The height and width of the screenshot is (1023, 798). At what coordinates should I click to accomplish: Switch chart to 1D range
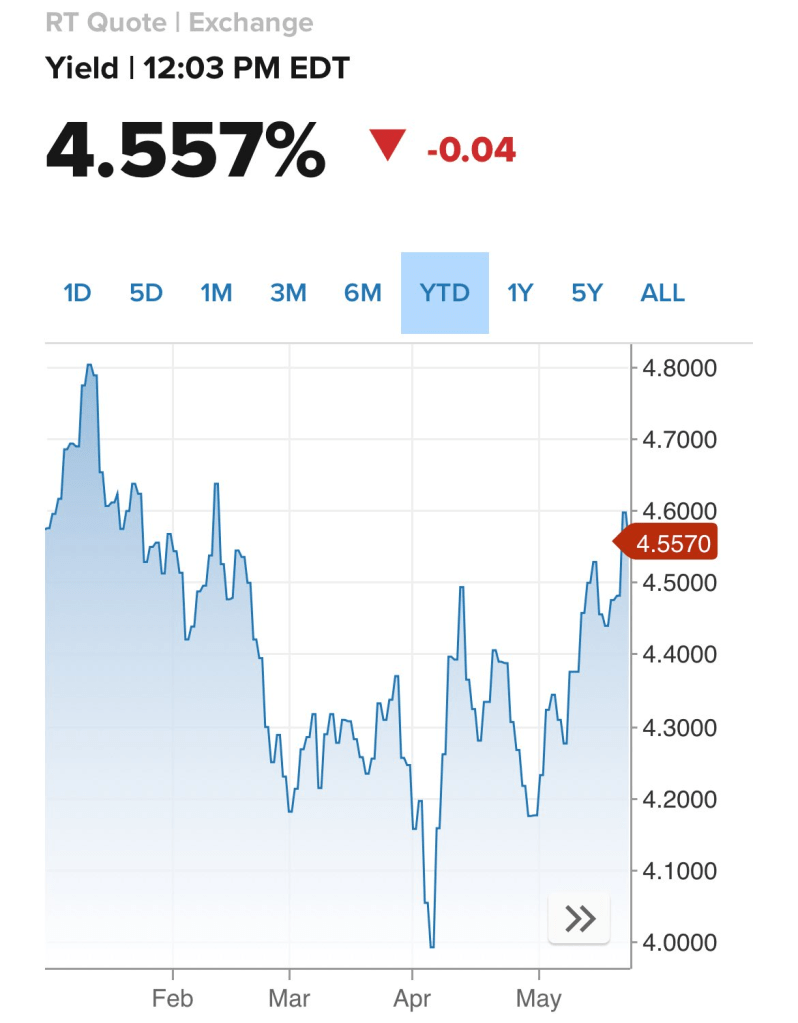pyautogui.click(x=77, y=293)
